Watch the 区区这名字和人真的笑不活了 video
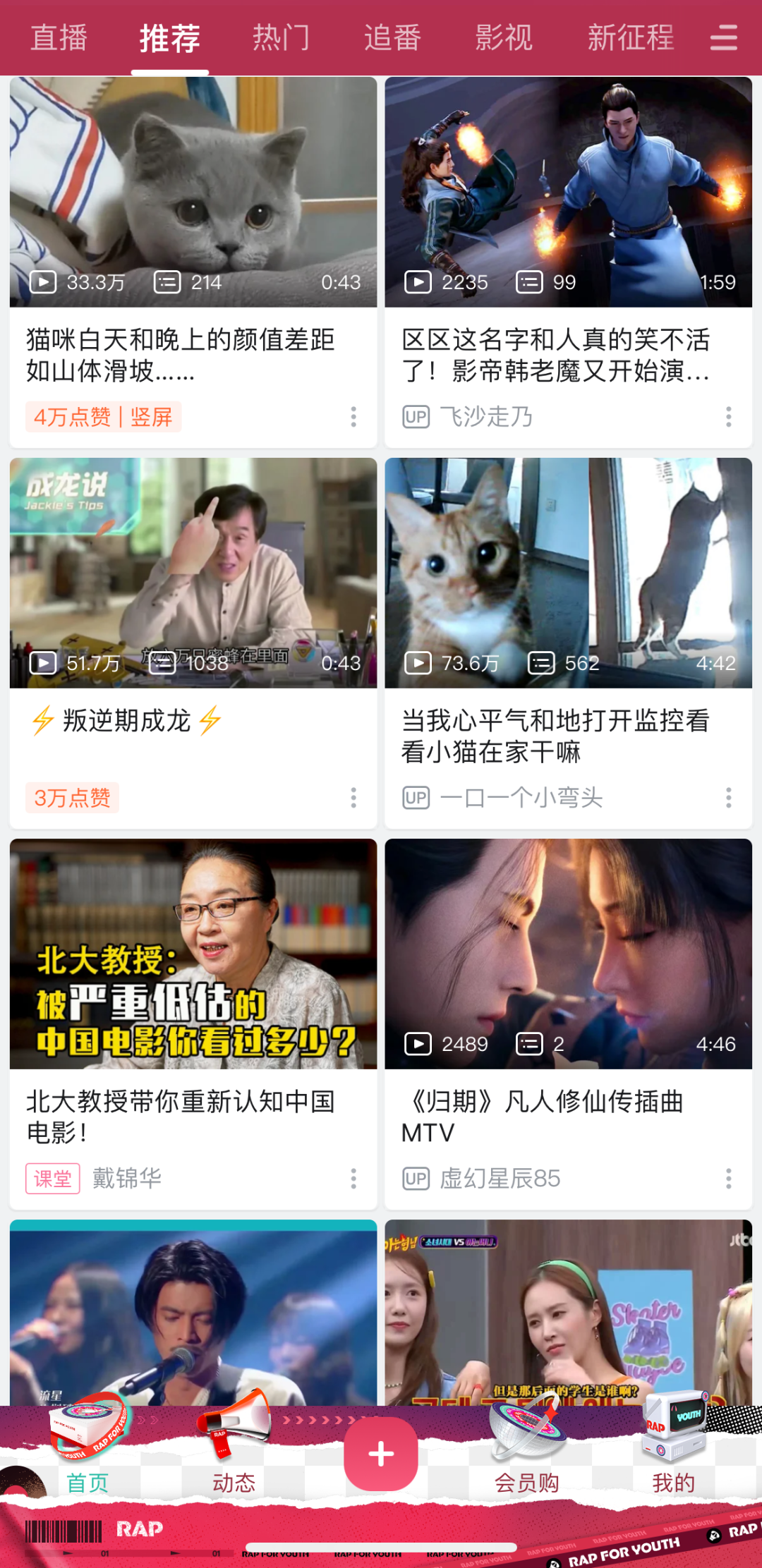The height and width of the screenshot is (1568, 762). pyautogui.click(x=569, y=192)
